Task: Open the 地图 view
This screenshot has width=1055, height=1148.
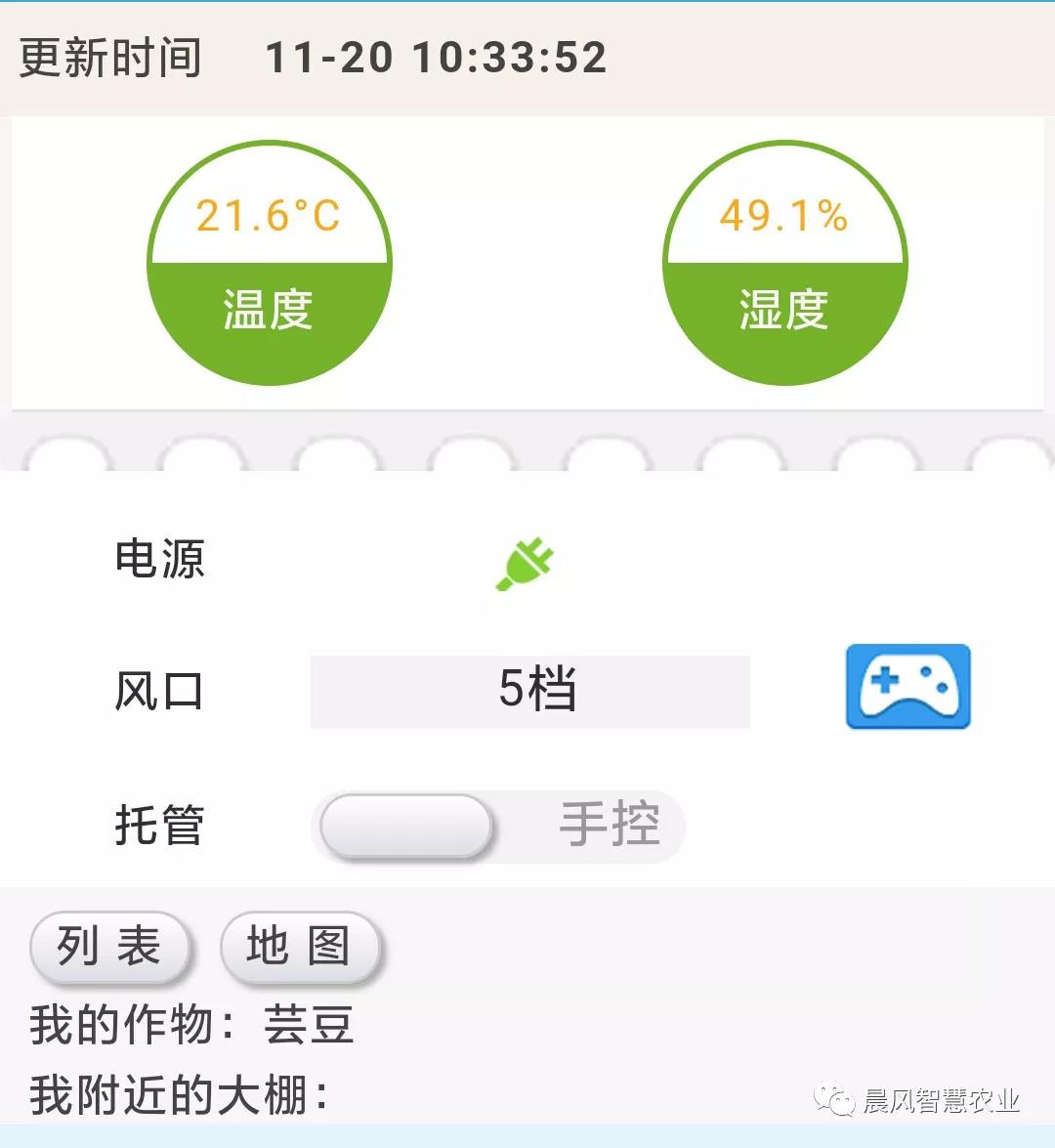Action: coord(298,946)
